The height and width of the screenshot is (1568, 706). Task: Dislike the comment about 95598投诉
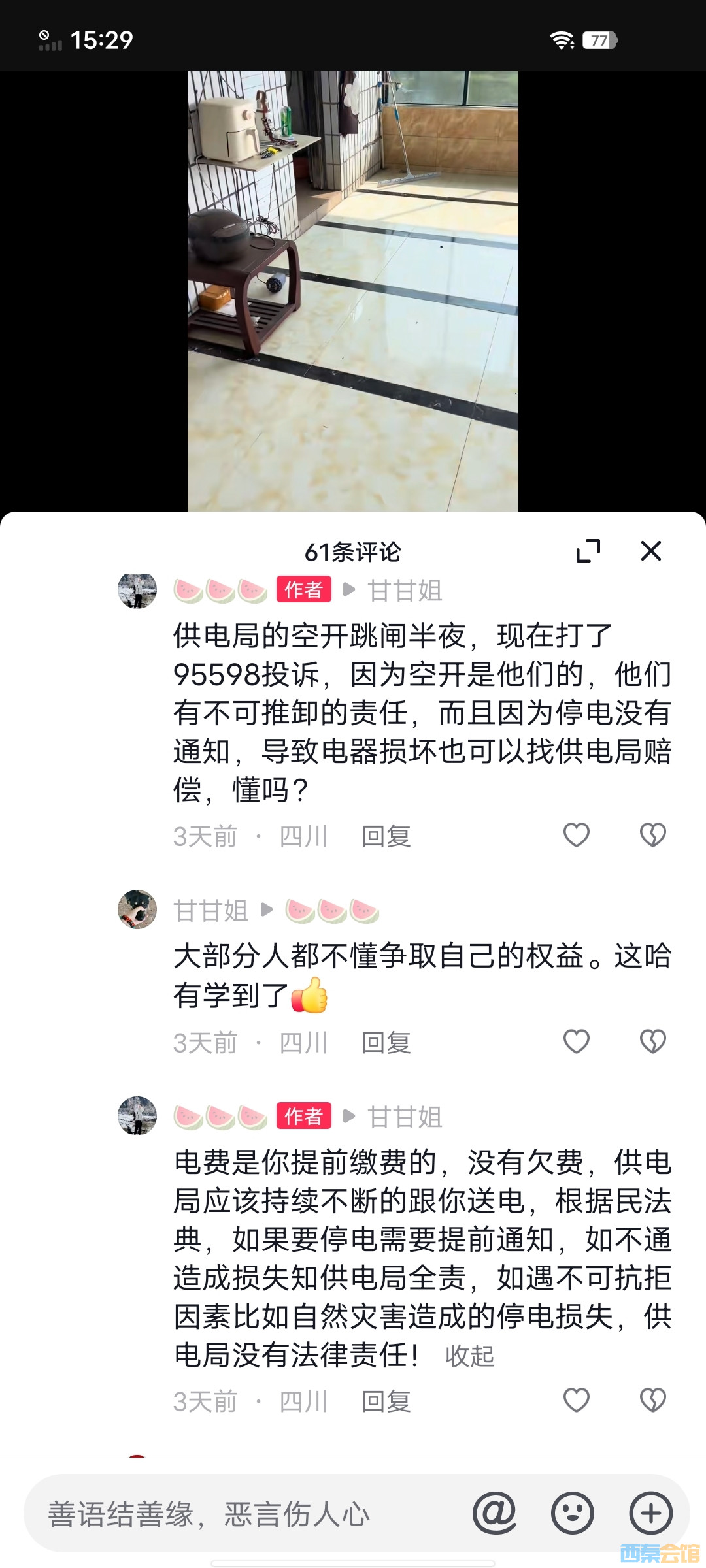[x=652, y=835]
